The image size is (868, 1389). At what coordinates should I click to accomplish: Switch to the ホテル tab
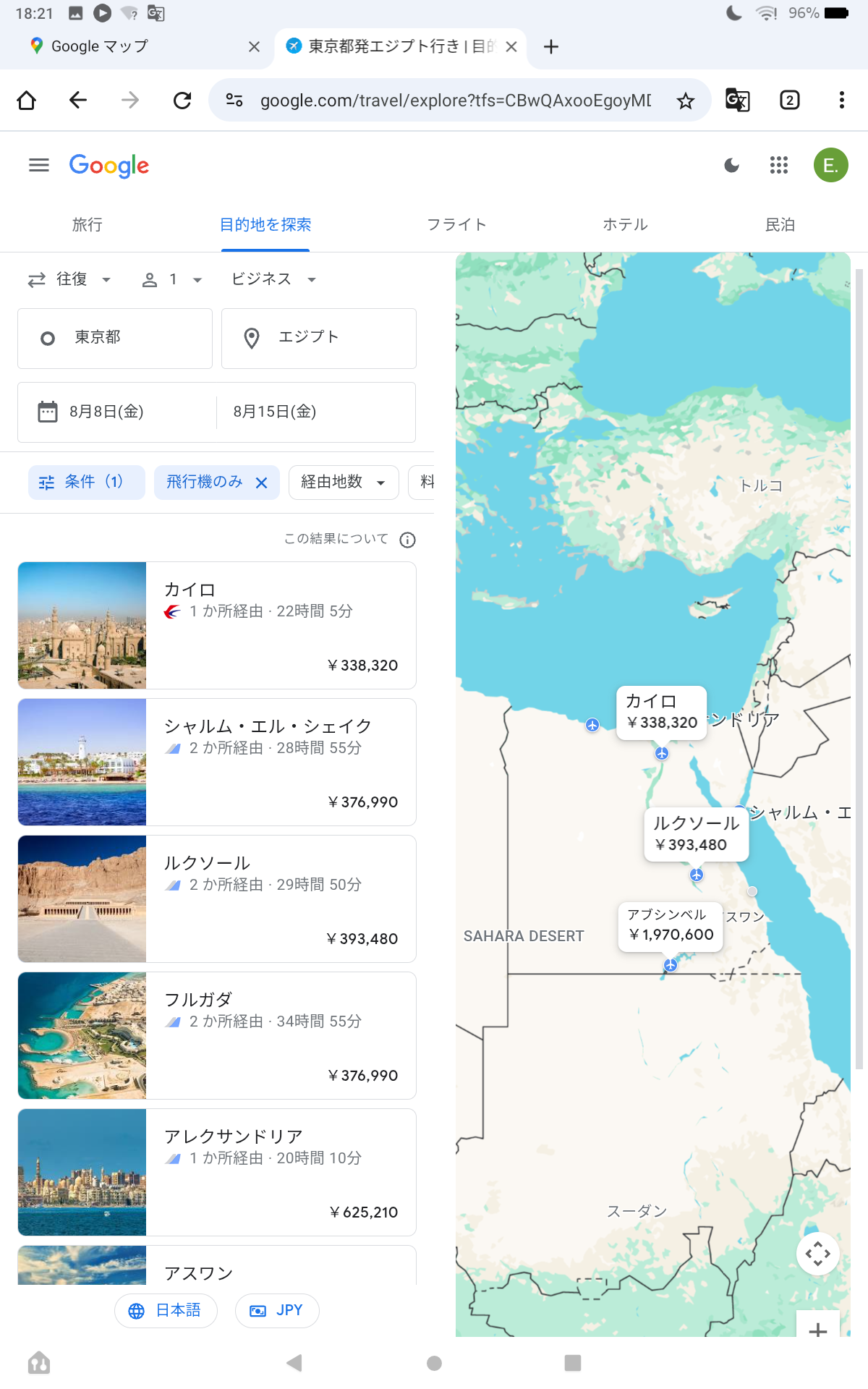[626, 225]
